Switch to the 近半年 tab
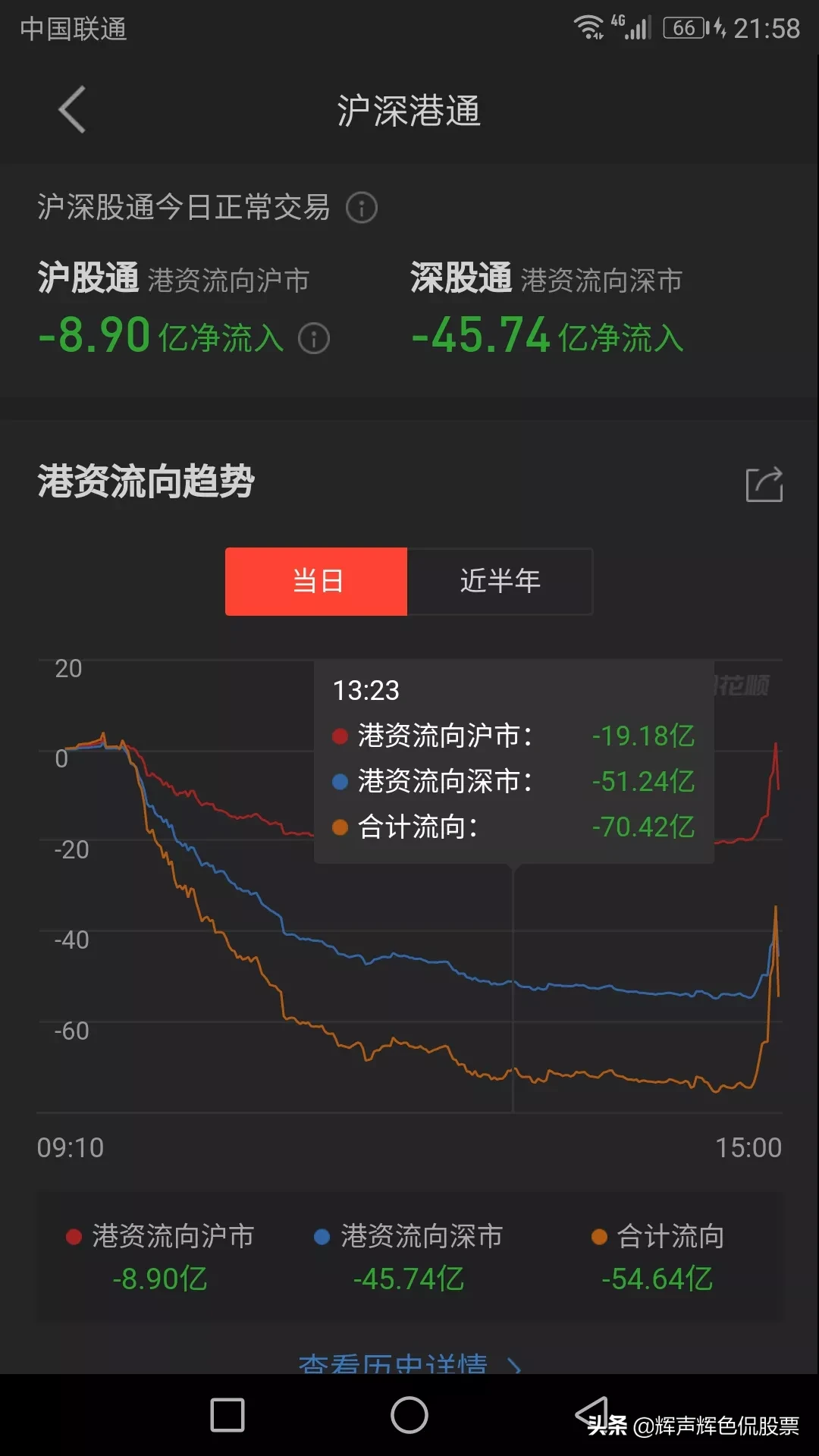The width and height of the screenshot is (819, 1456). coord(500,582)
